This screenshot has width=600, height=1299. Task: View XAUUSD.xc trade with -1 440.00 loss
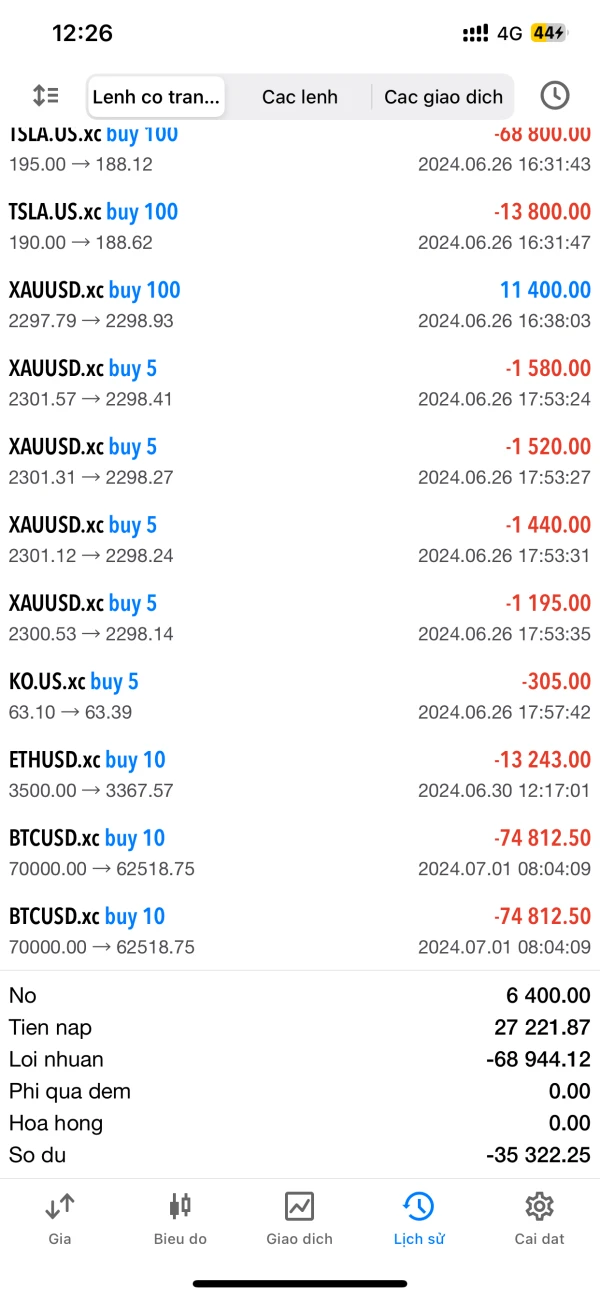(x=300, y=539)
